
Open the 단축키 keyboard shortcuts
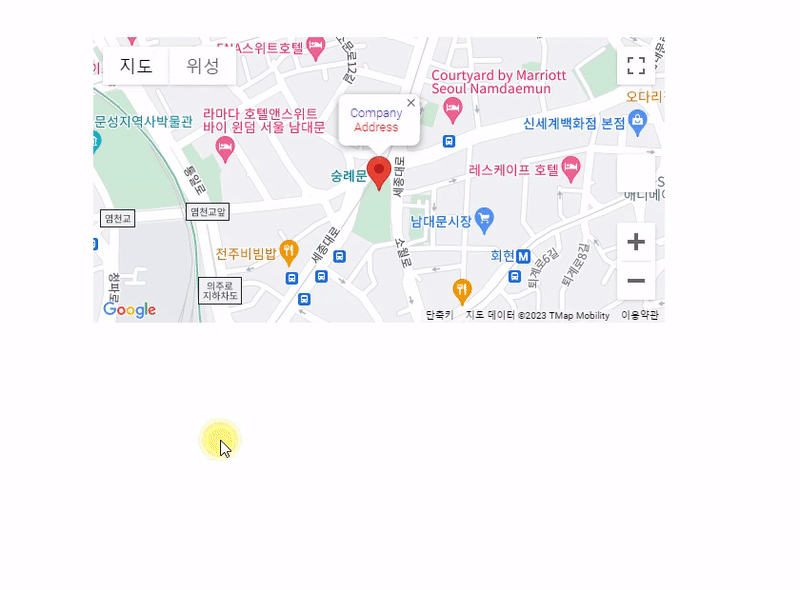(x=439, y=315)
